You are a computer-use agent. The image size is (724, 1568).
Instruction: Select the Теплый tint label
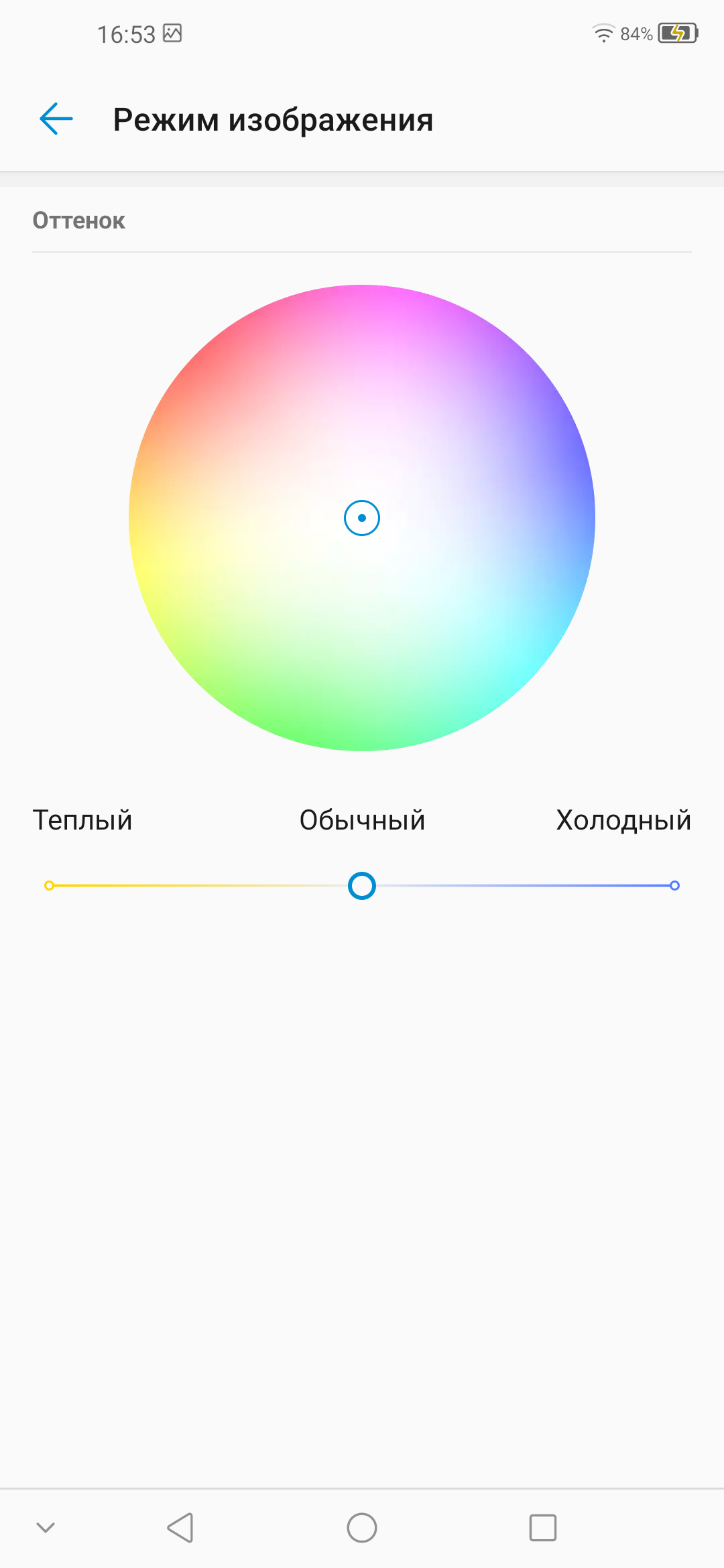tap(82, 820)
